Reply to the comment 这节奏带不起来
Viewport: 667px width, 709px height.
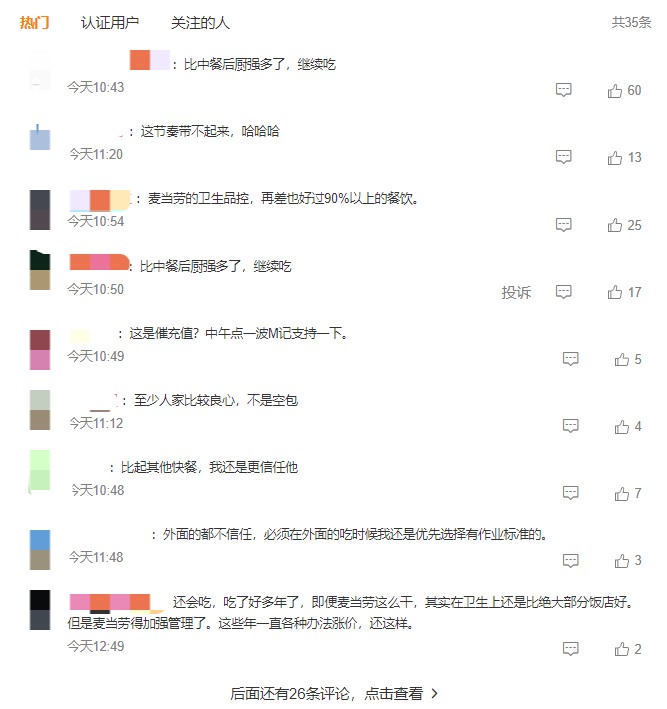(x=563, y=158)
